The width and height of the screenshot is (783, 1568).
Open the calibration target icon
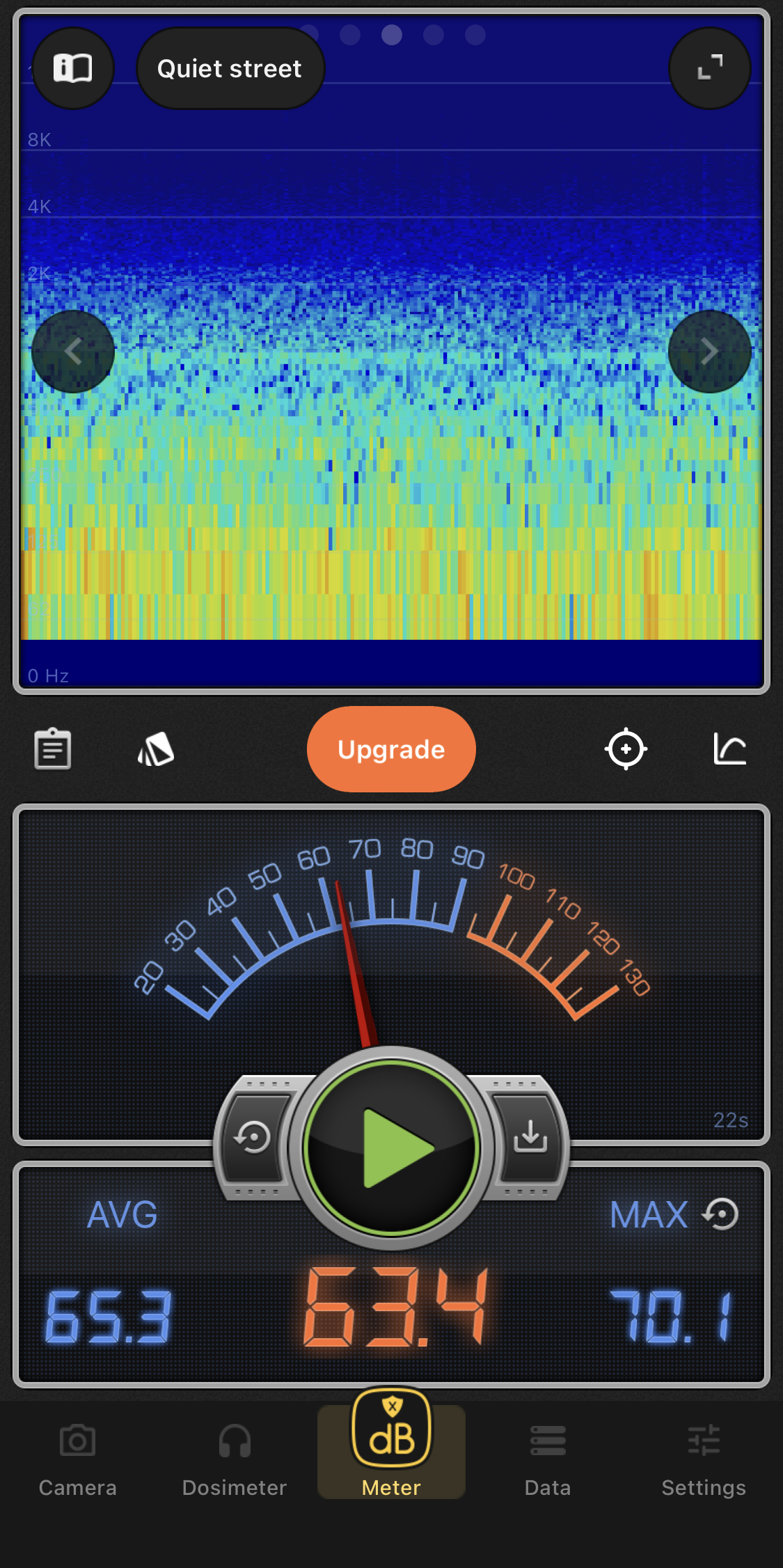(x=626, y=749)
